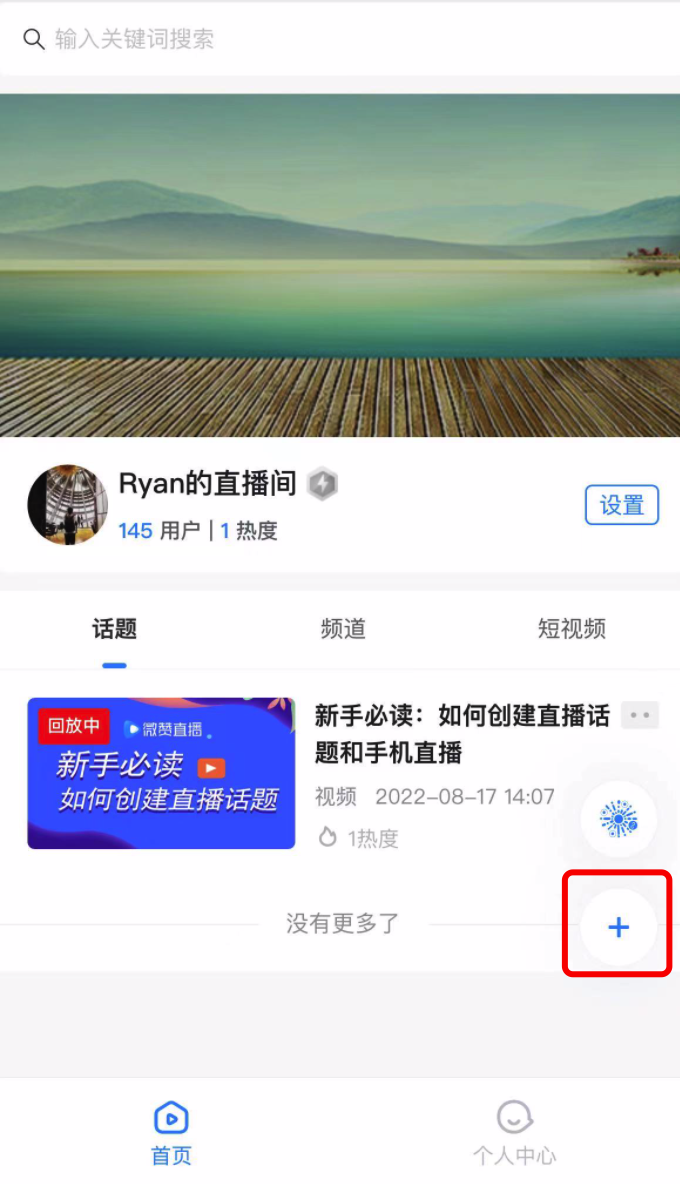Tap the plus button to create new
Viewport: 680px width, 1184px height.
click(x=619, y=927)
